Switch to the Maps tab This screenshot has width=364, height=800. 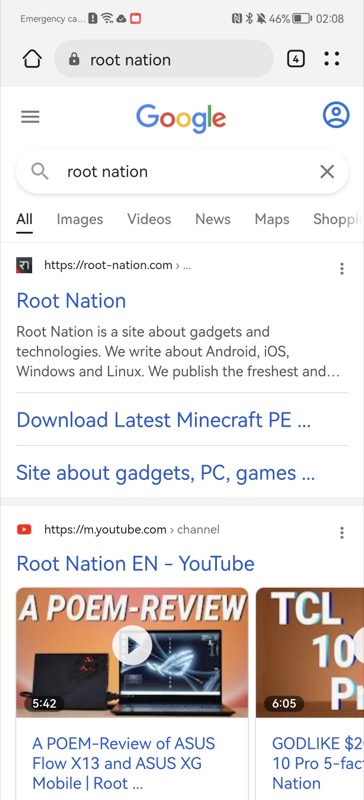272,219
